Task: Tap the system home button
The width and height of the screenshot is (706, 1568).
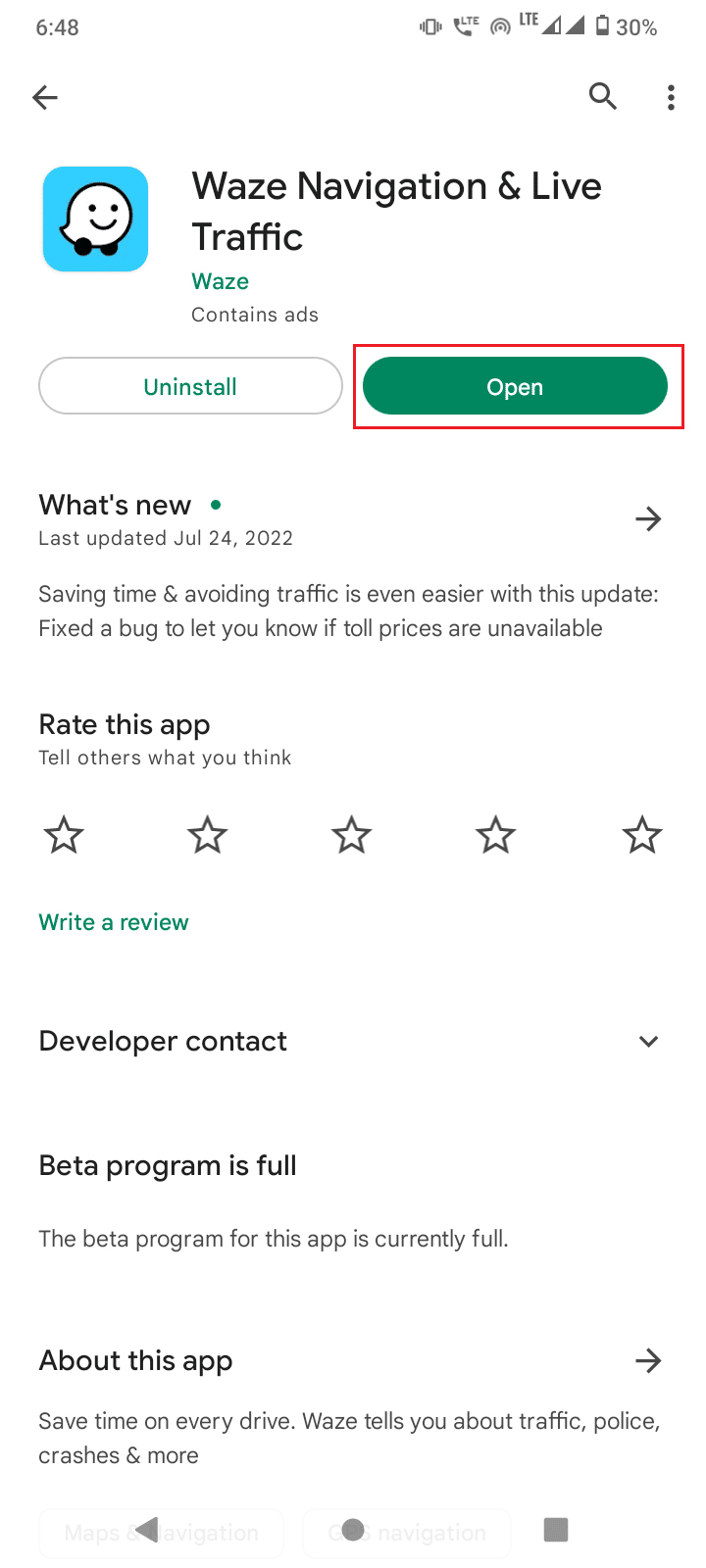Action: click(354, 1529)
